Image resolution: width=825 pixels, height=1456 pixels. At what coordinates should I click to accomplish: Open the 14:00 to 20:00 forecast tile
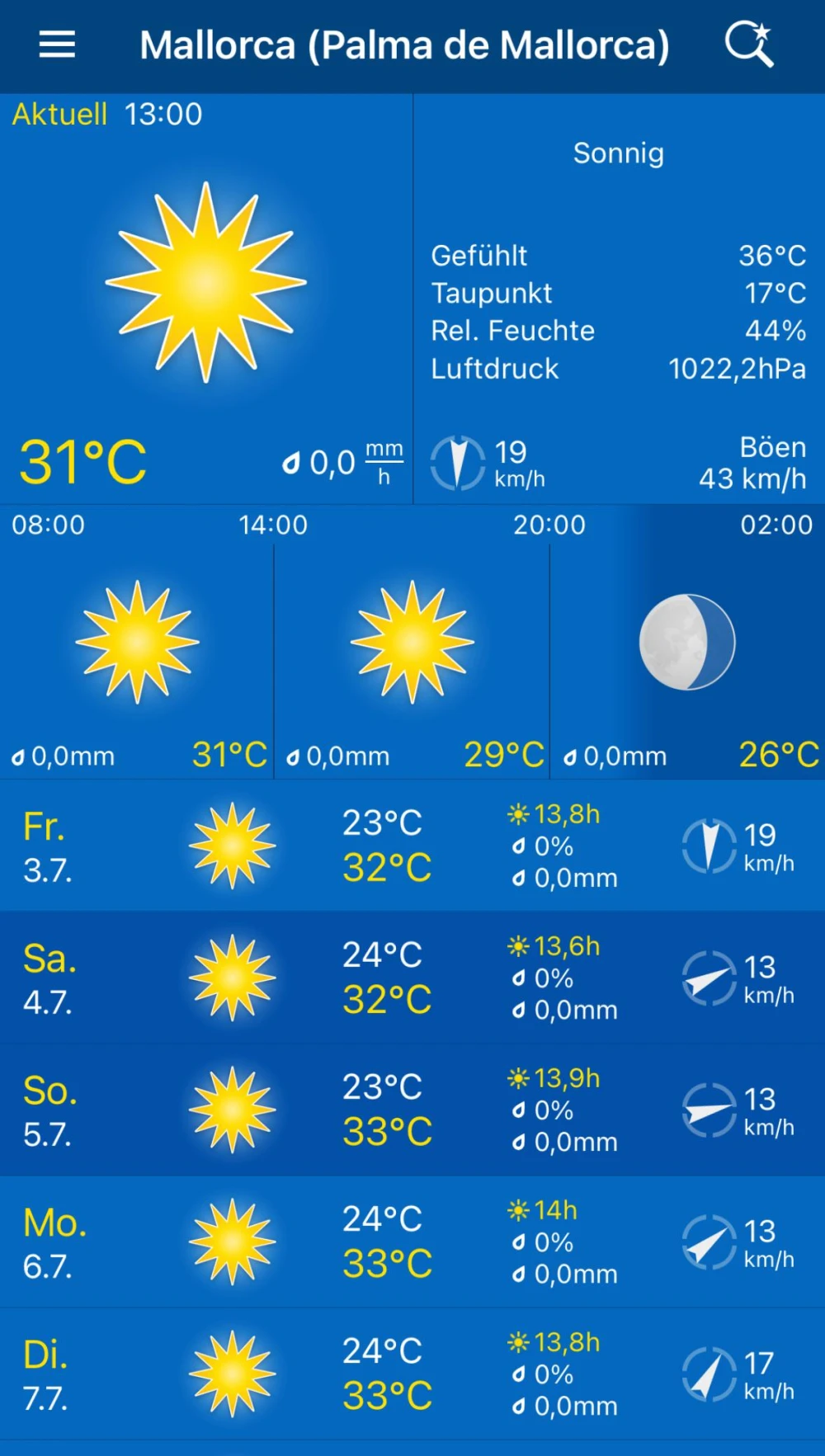pyautogui.click(x=412, y=643)
